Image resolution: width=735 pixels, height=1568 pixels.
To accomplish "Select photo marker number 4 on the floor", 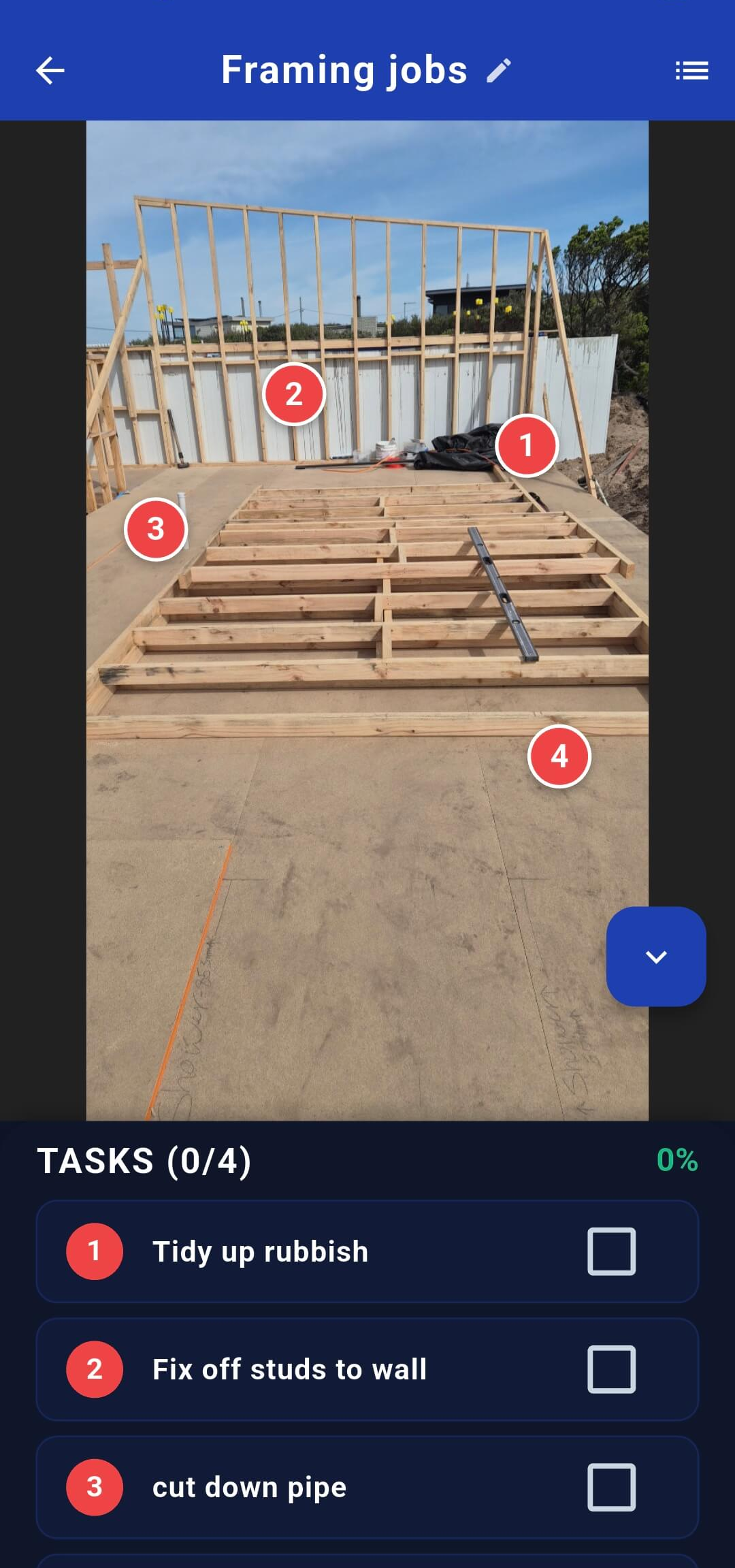I will pos(560,755).
